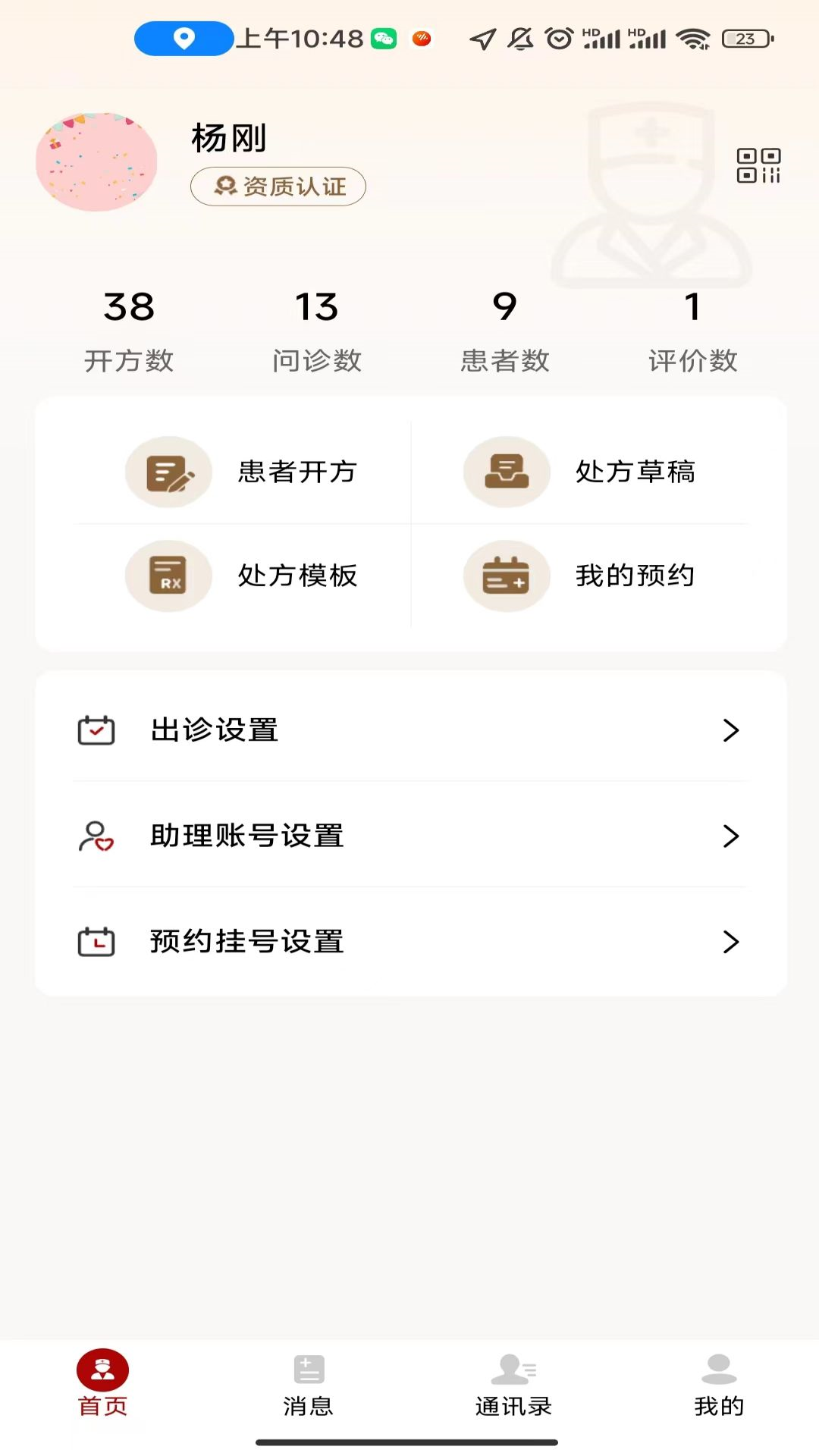The width and height of the screenshot is (819, 1456).
Task: Click the 资质认证 certification badge
Action: point(278,187)
